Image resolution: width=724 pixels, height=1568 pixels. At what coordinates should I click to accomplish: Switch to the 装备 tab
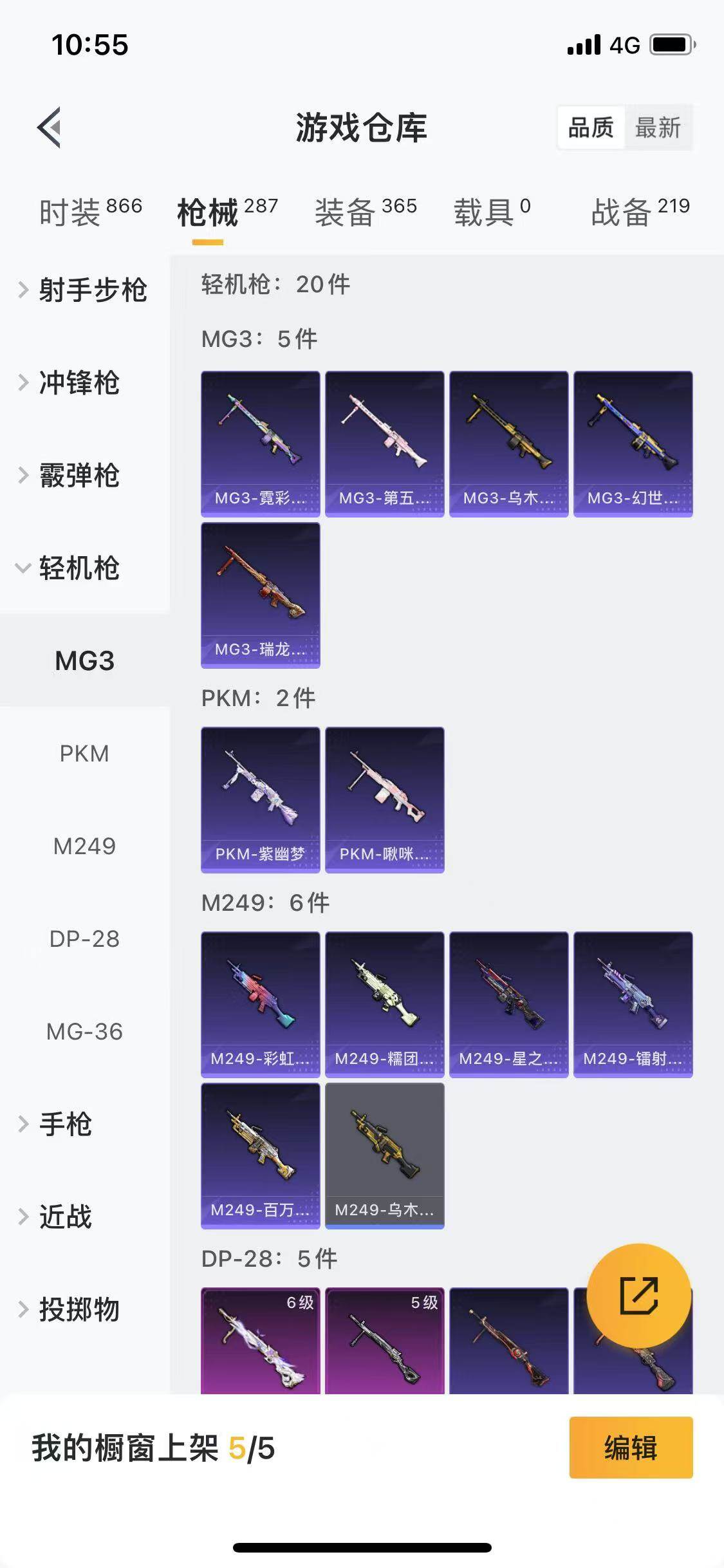tap(365, 212)
